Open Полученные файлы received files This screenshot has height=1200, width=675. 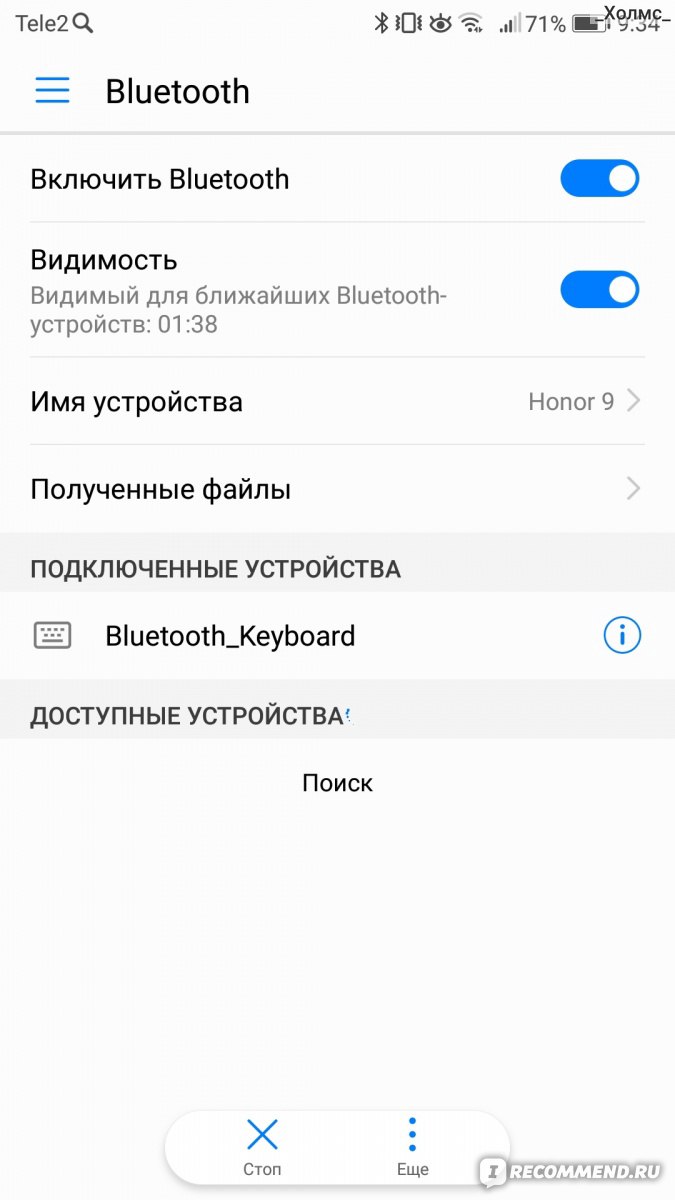(337, 490)
